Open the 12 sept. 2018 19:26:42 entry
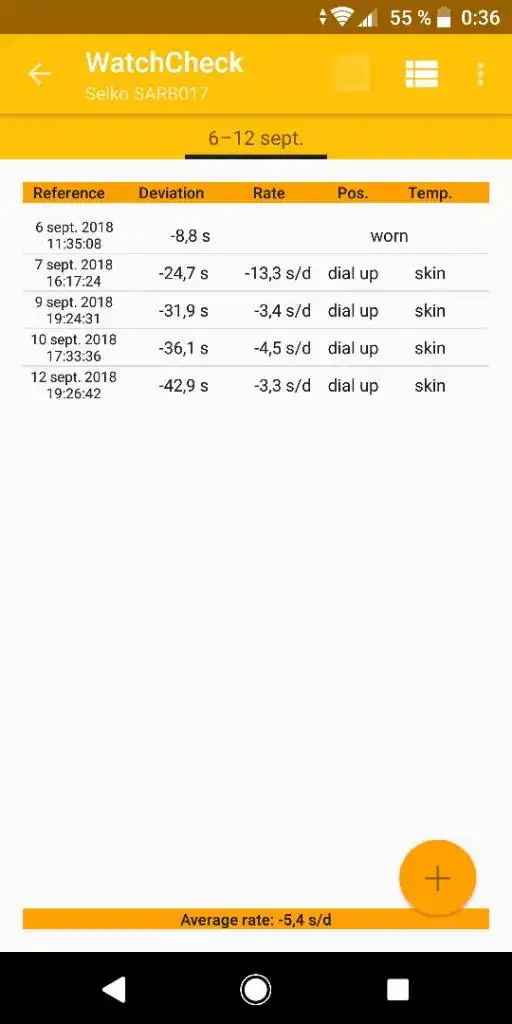 click(x=256, y=385)
